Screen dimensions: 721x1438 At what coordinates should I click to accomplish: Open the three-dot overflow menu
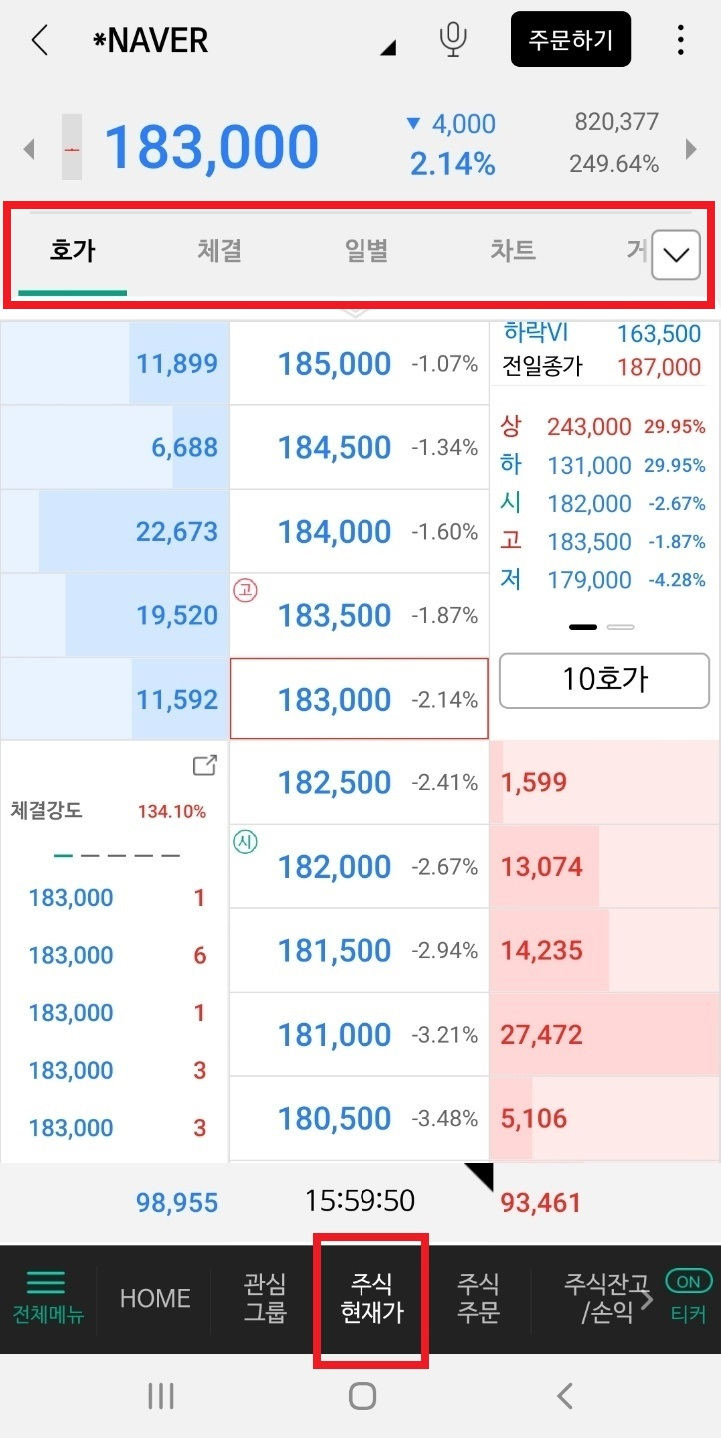point(681,40)
